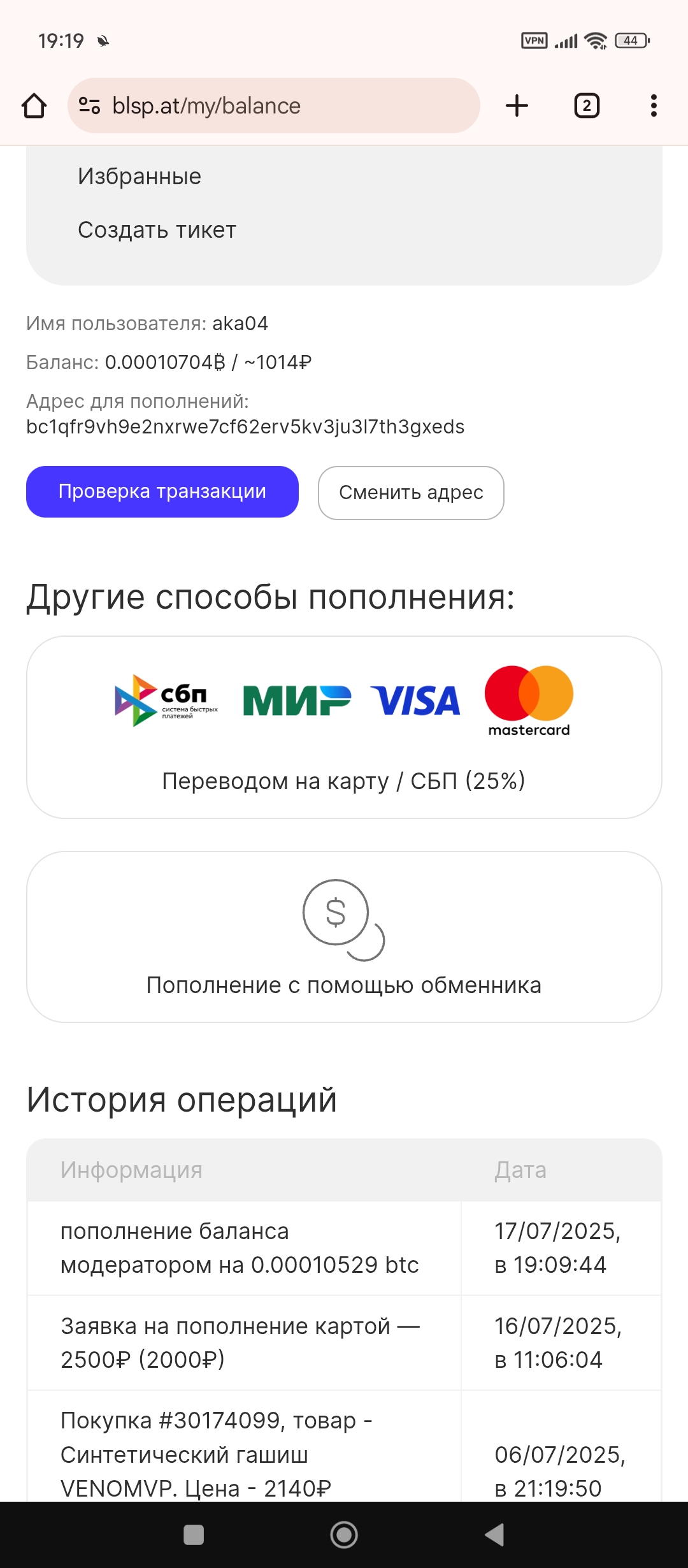Open the browser overflow menu
This screenshot has height=1568, width=688.
coord(654,106)
